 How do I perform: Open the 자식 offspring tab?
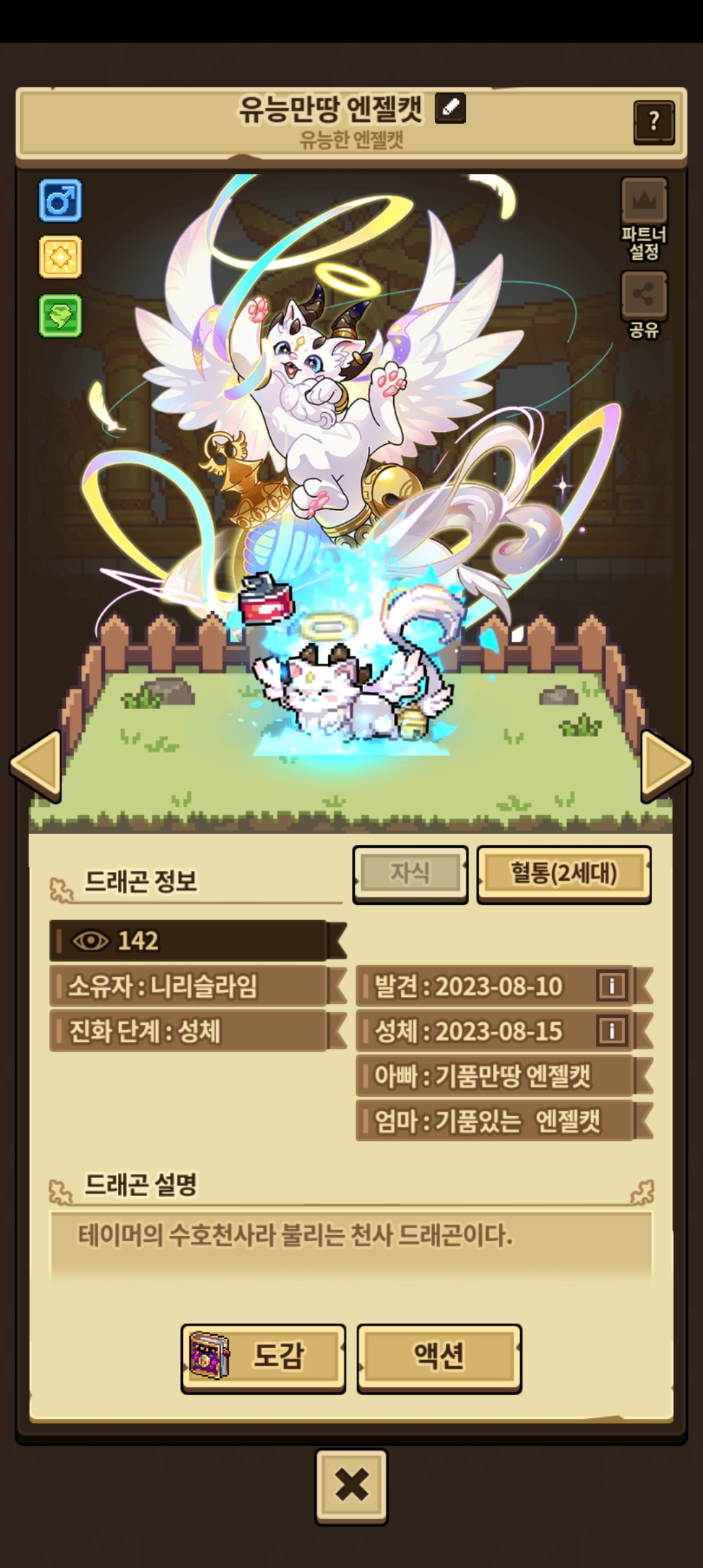410,874
